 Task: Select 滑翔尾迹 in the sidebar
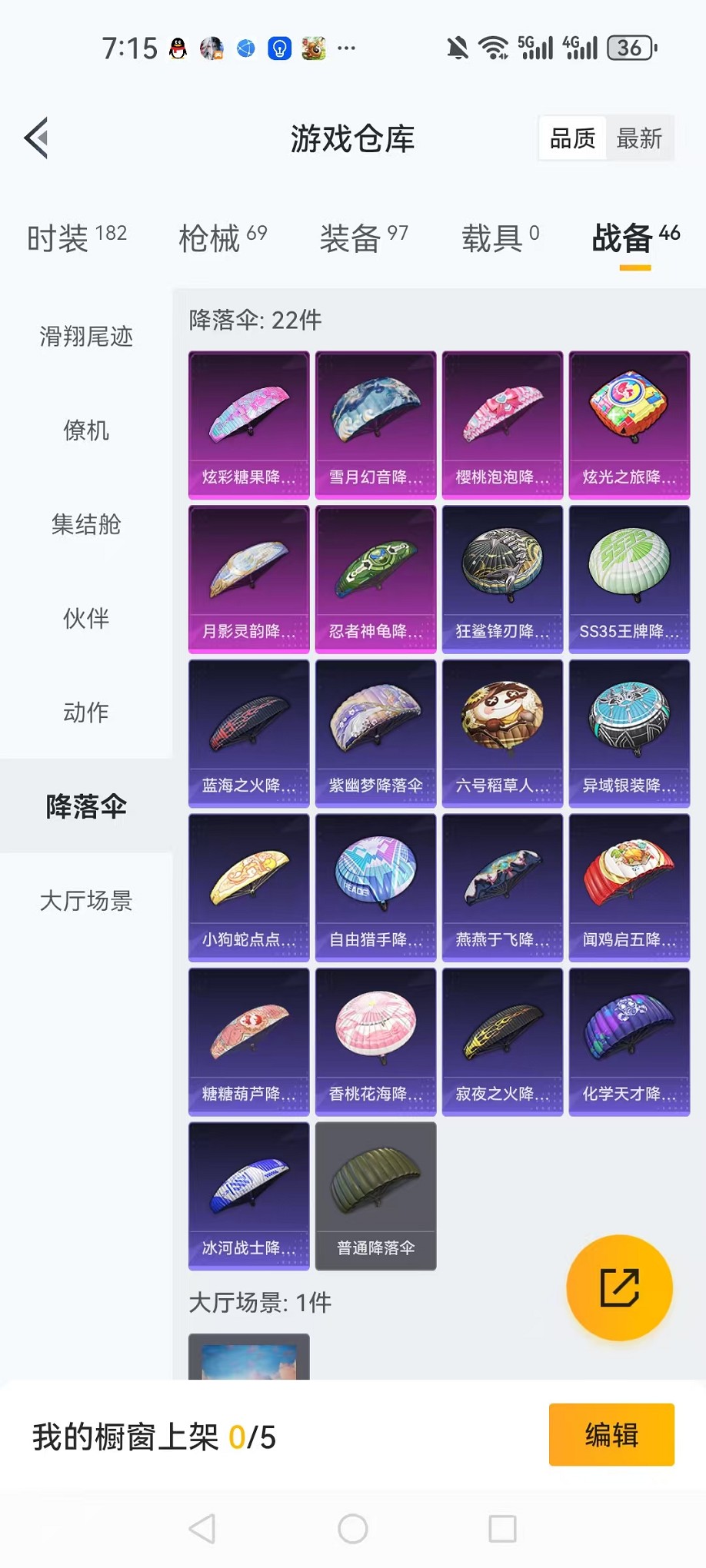point(85,337)
